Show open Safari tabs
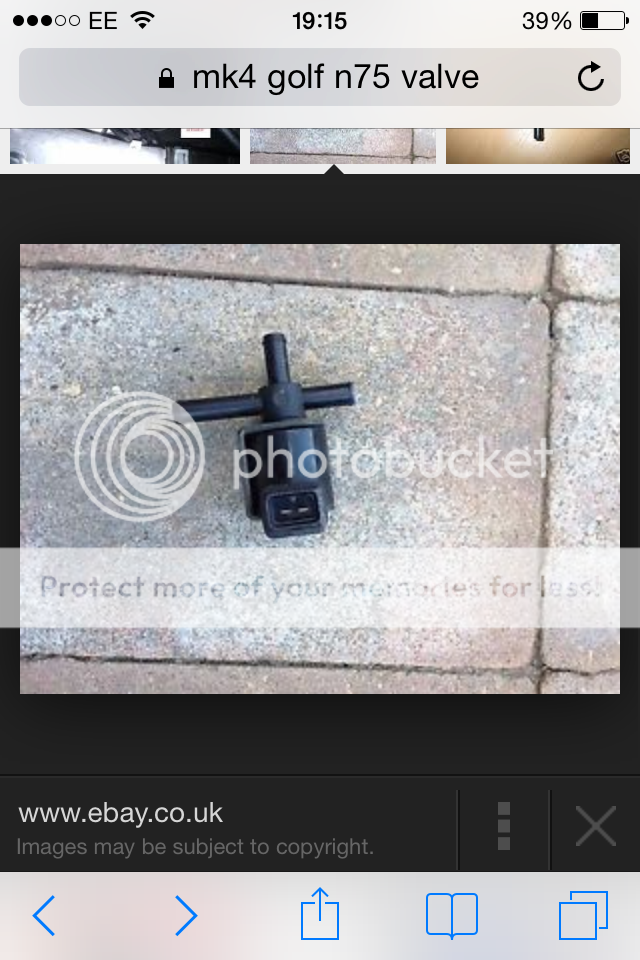 coord(584,915)
